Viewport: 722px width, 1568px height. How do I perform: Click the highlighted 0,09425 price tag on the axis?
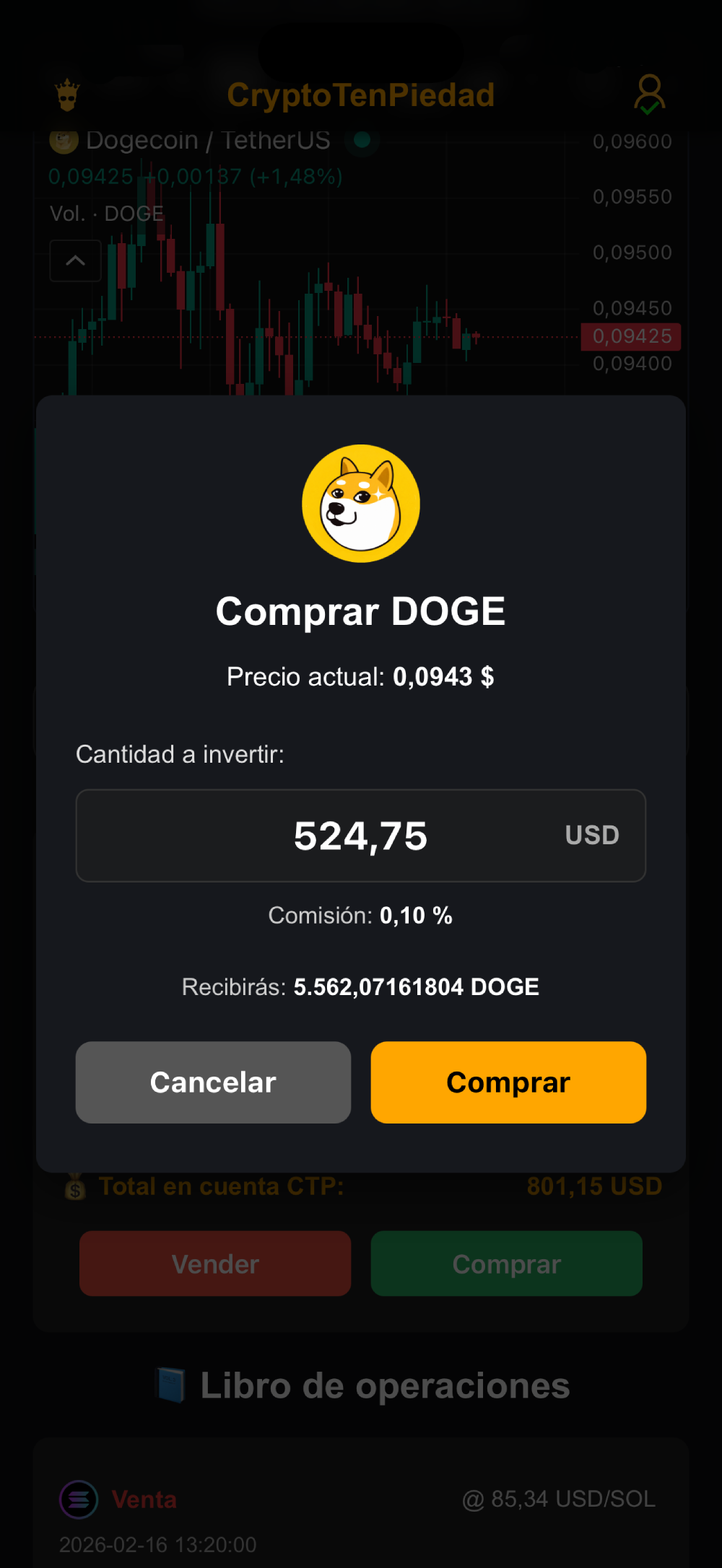click(x=630, y=336)
